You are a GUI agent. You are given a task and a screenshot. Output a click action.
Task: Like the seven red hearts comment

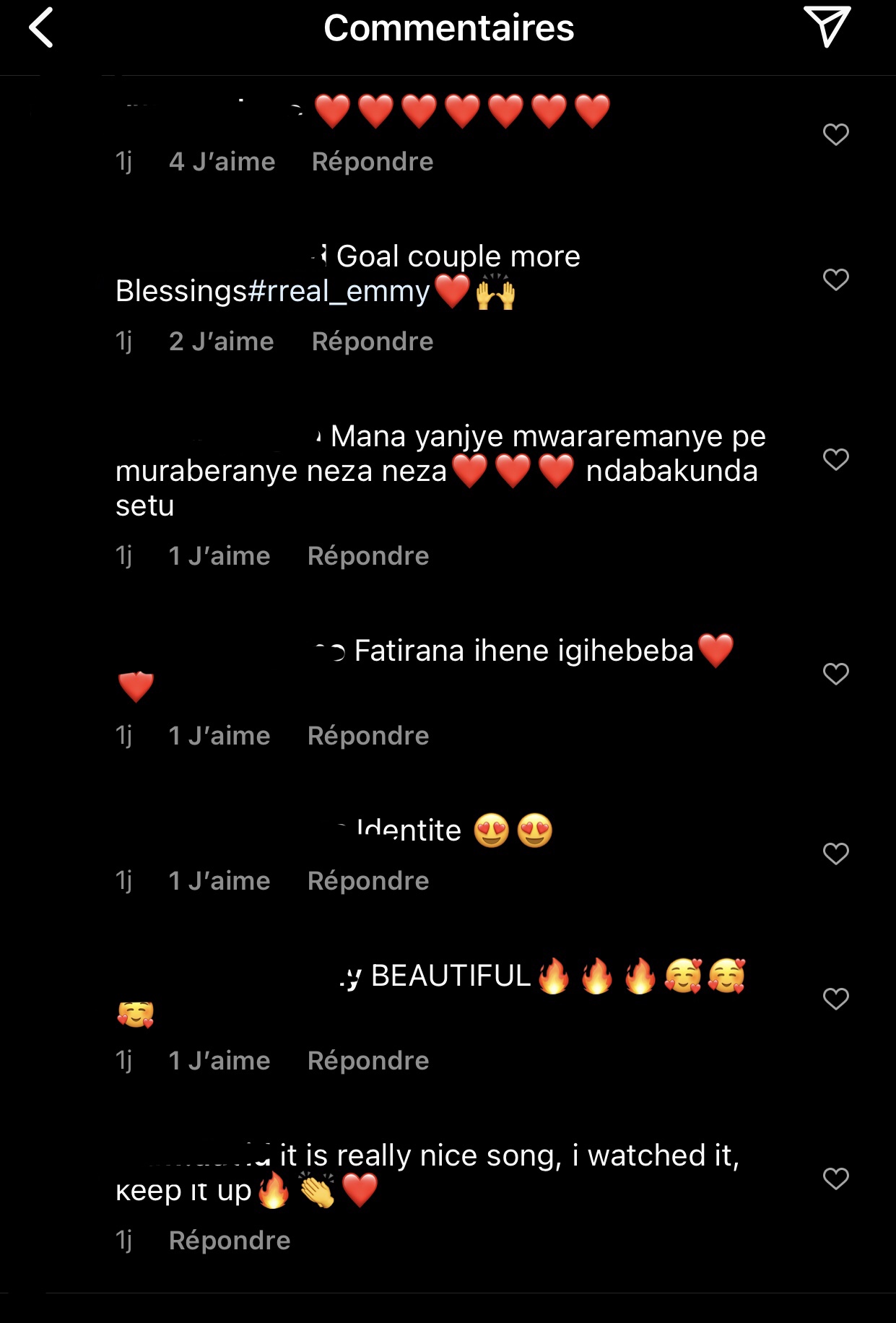835,134
